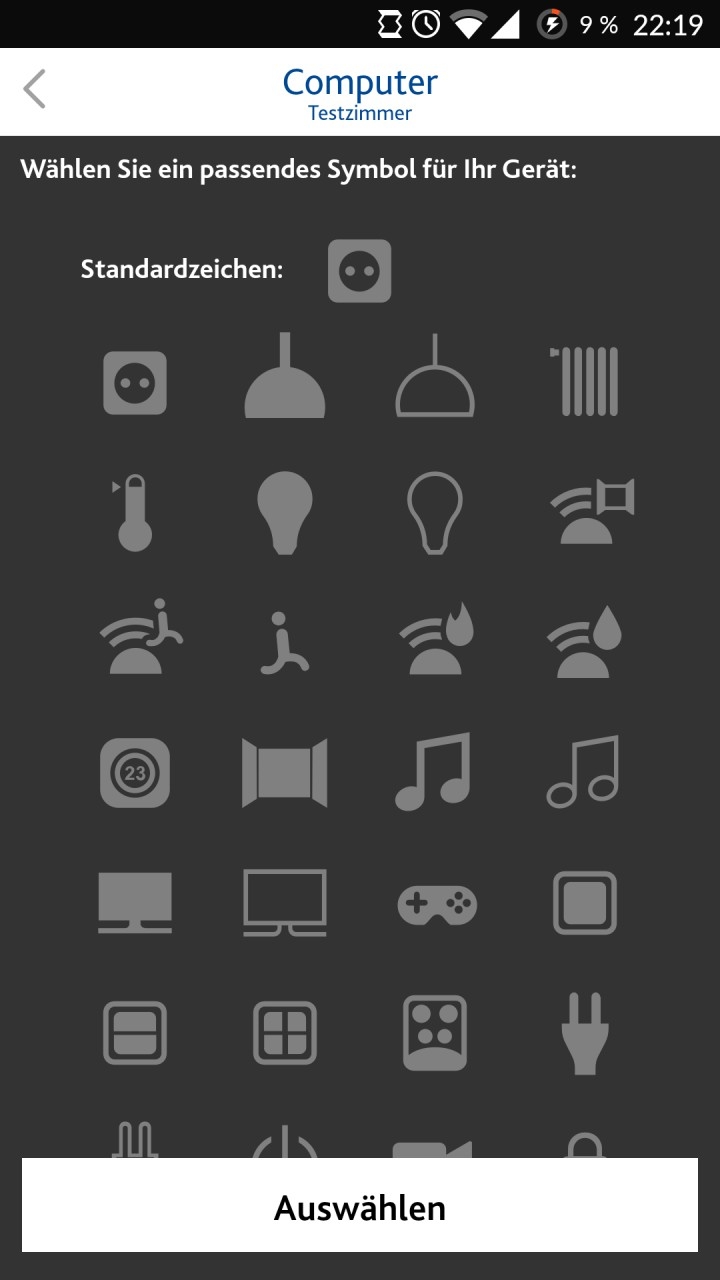
Task: Go back using the top-left arrow
Action: click(35, 89)
